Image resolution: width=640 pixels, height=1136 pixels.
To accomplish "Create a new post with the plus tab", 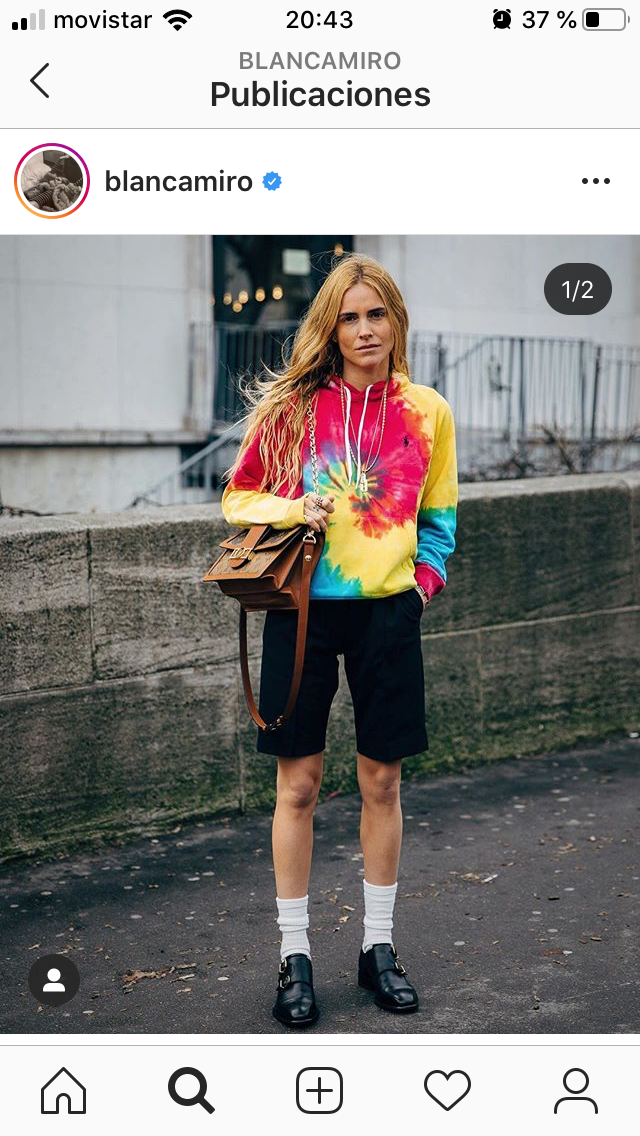I will 320,1090.
